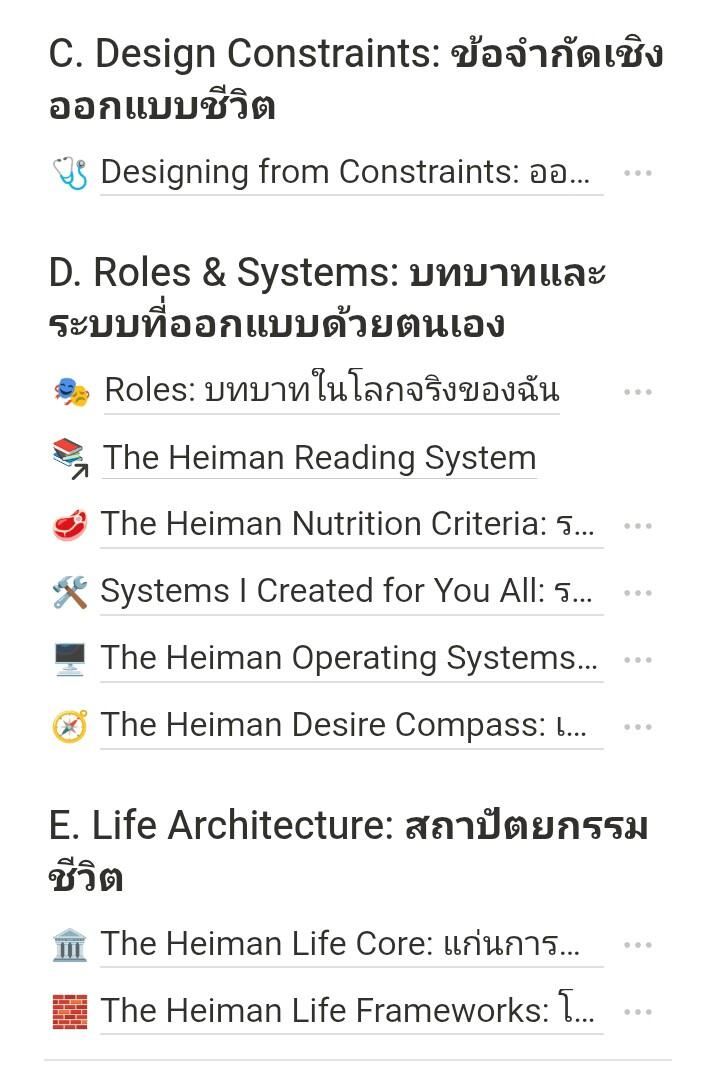Screen dimensions: 720x1067
Task: Open options for Designing from Constraints
Action: click(x=637, y=173)
